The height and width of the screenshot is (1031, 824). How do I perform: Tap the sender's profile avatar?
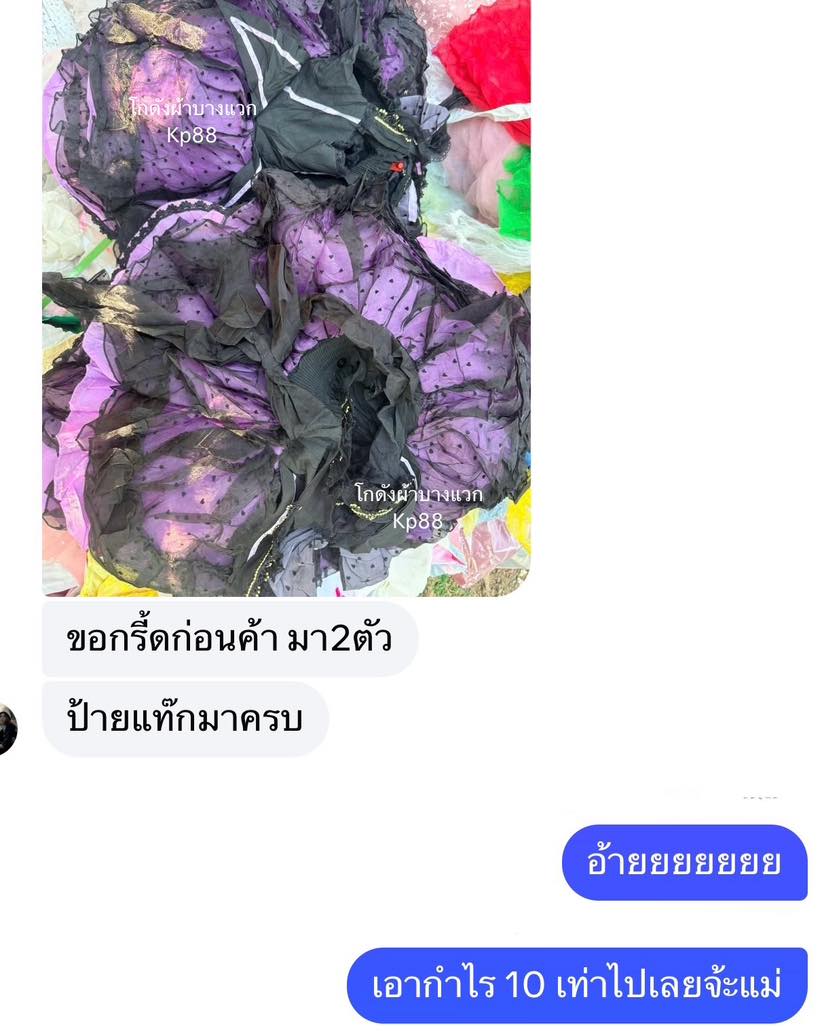click(x=6, y=728)
